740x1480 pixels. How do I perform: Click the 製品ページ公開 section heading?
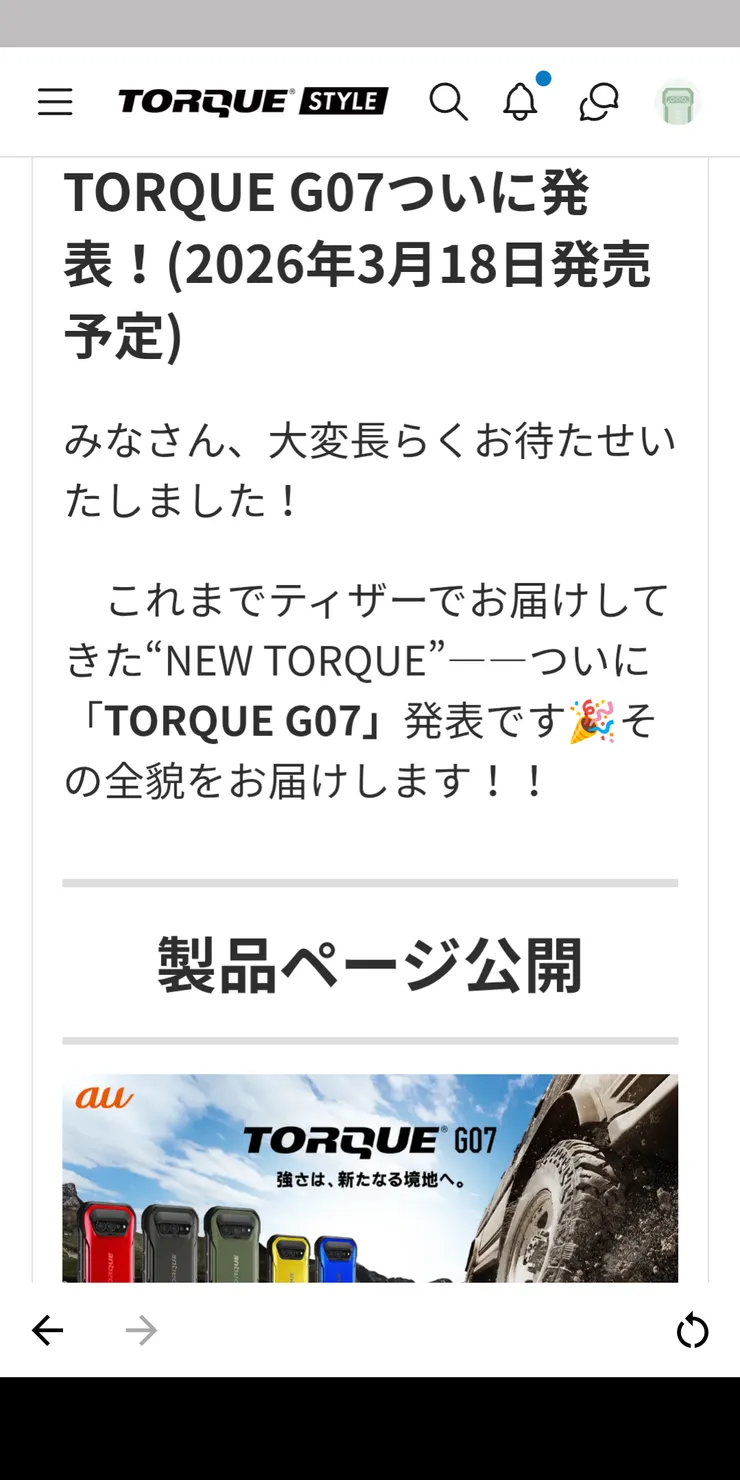[368, 962]
